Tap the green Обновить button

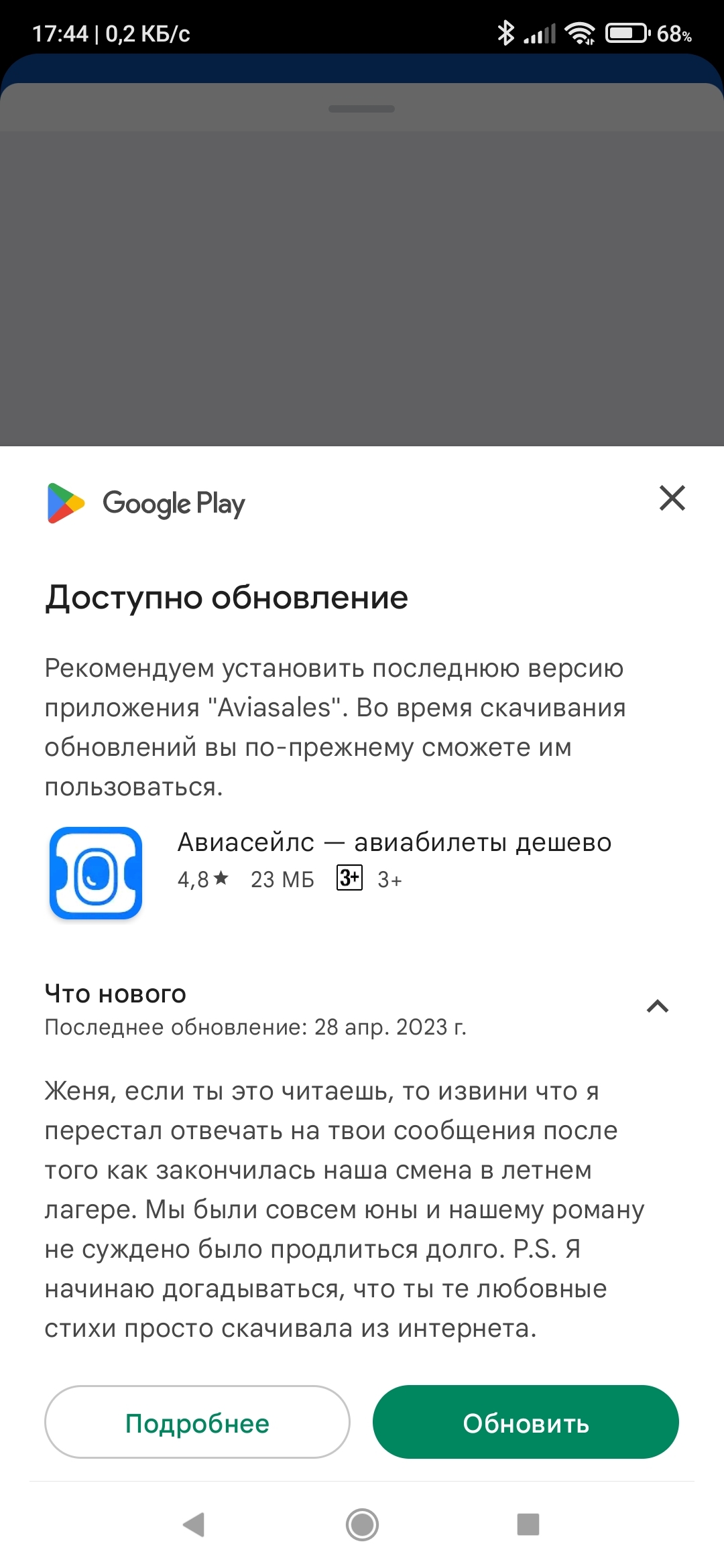click(x=526, y=1422)
